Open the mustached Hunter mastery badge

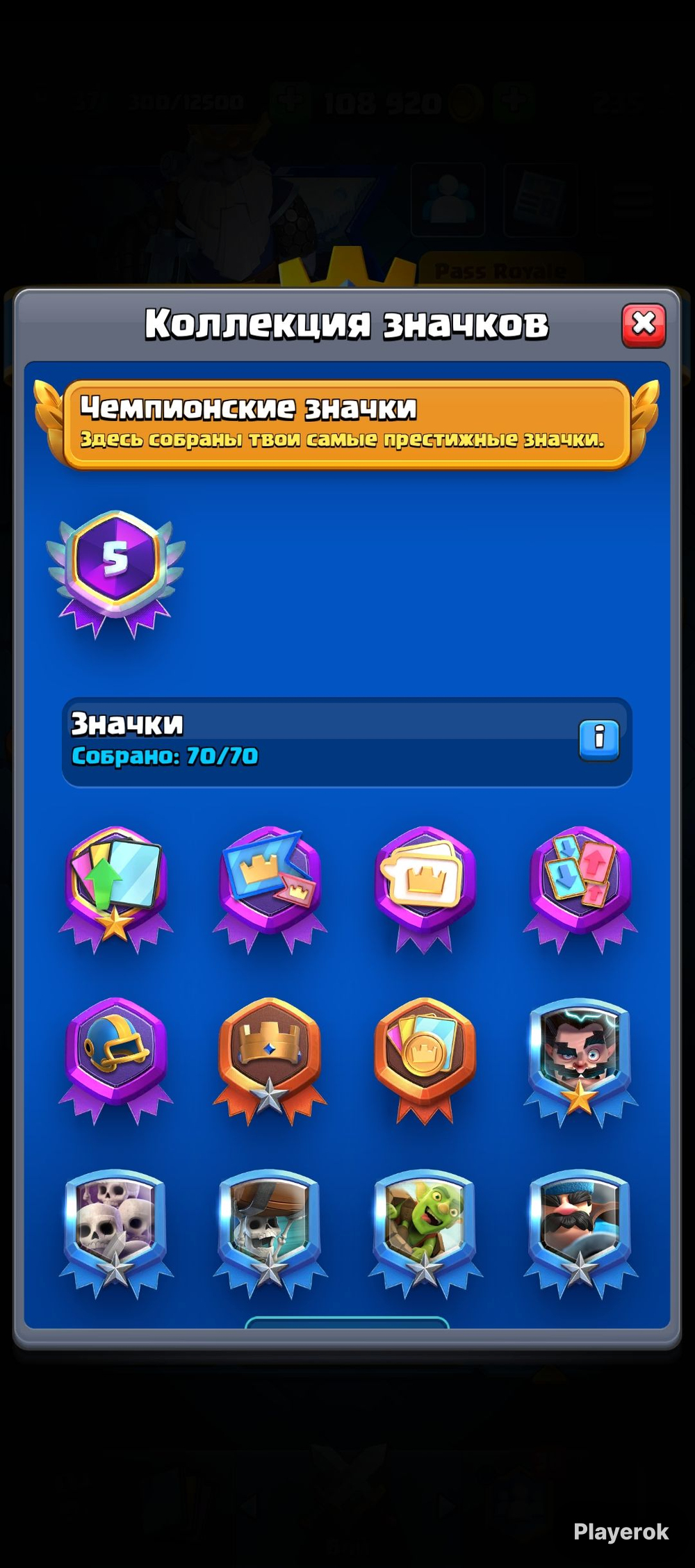[580, 1225]
